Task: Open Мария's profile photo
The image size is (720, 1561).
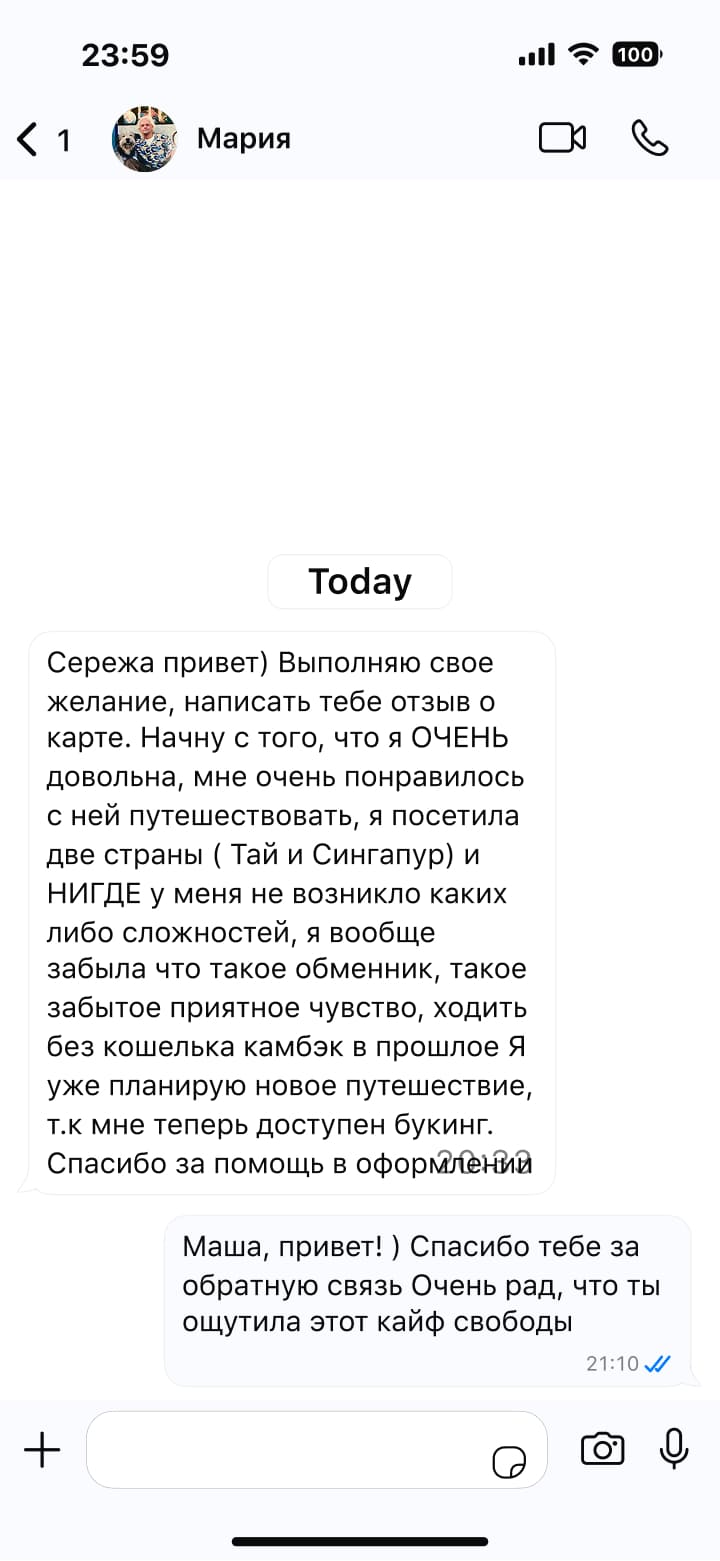Action: 144,139
